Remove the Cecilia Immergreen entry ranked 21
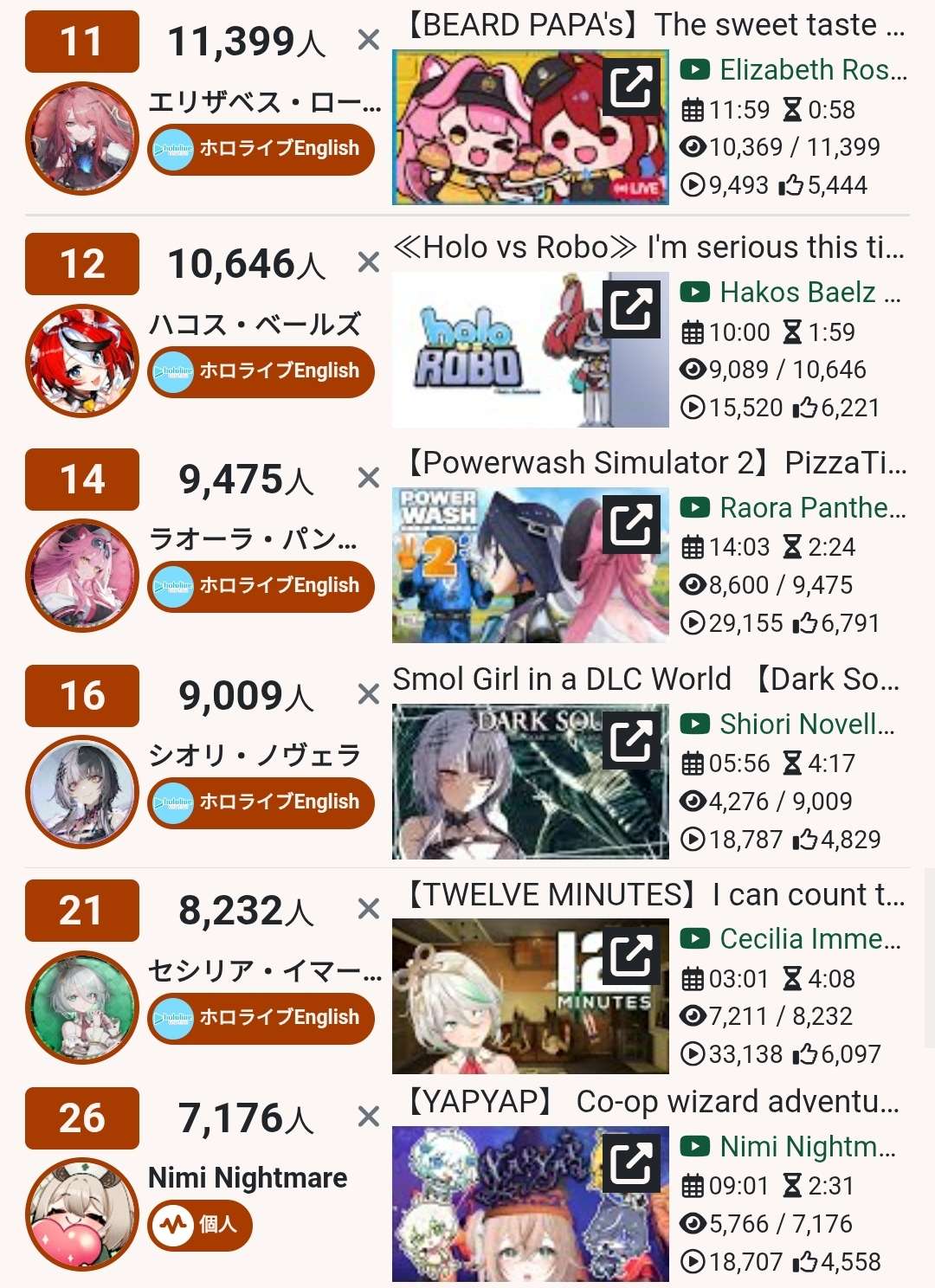 [369, 909]
